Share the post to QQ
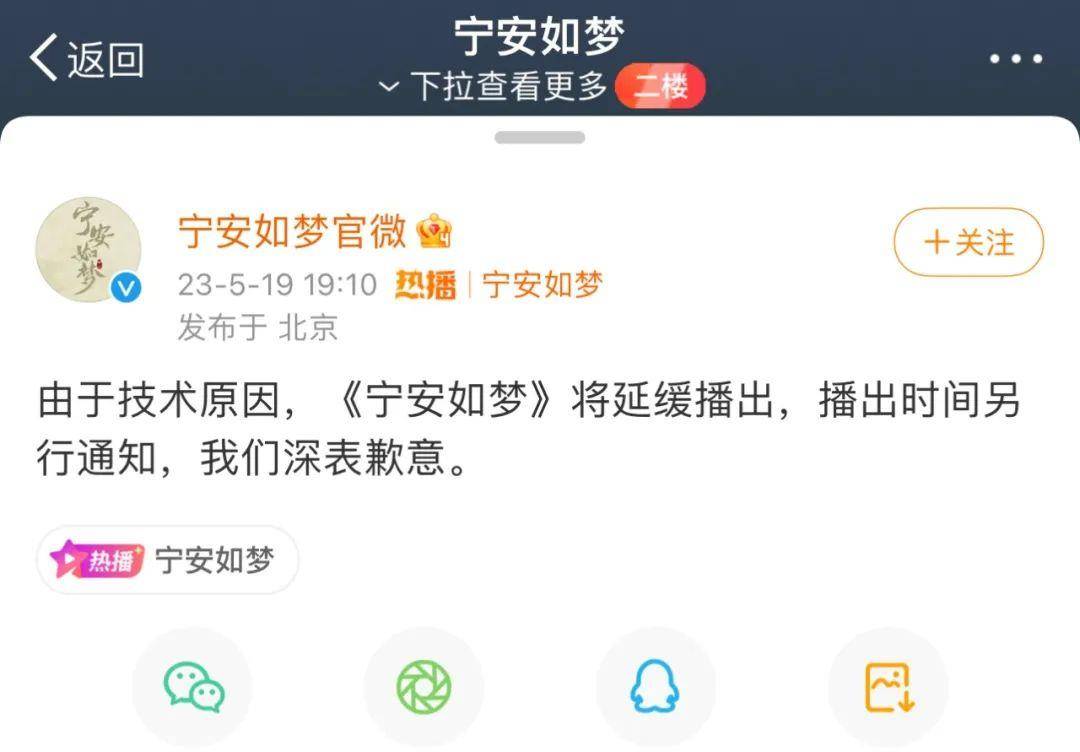The height and width of the screenshot is (752, 1080). tap(655, 688)
